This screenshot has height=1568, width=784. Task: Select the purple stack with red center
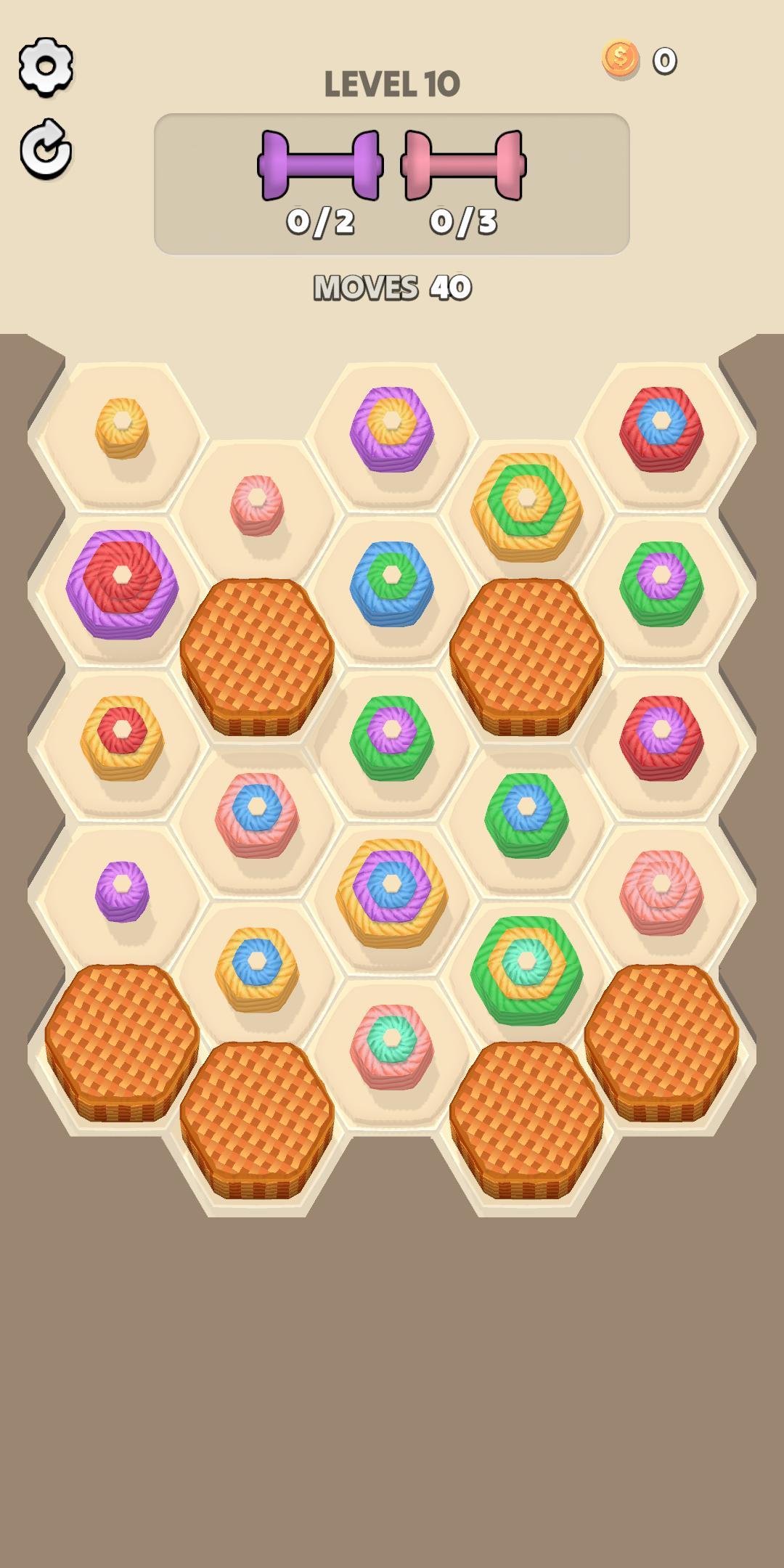click(122, 583)
